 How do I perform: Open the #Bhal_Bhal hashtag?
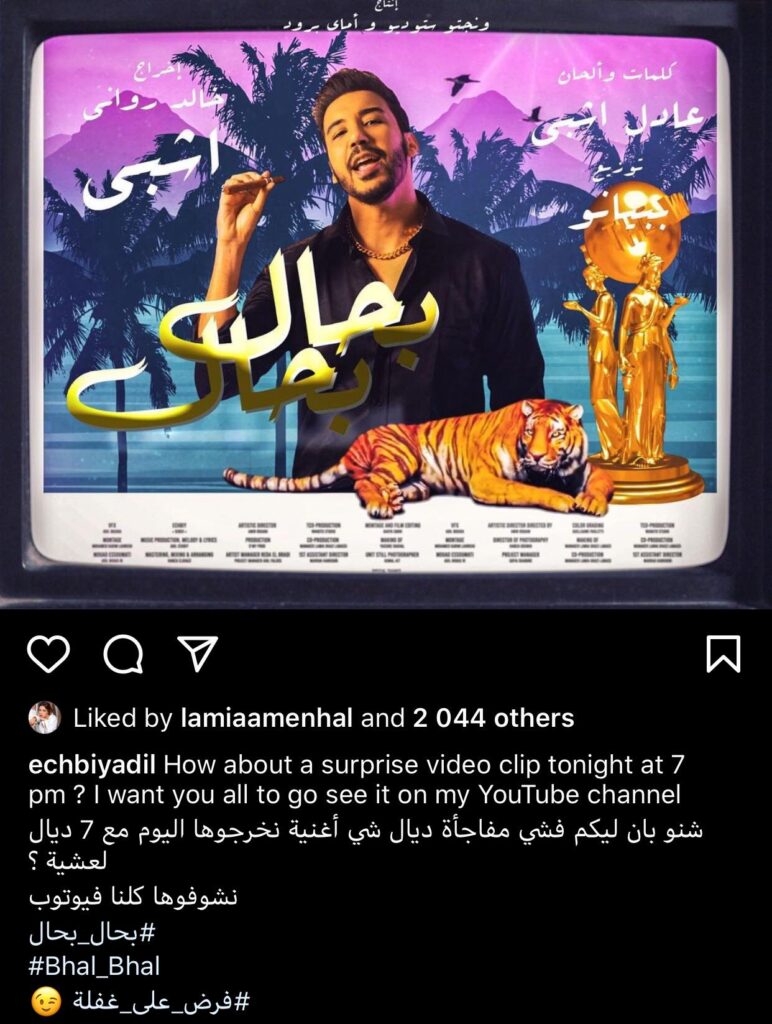[x=94, y=967]
